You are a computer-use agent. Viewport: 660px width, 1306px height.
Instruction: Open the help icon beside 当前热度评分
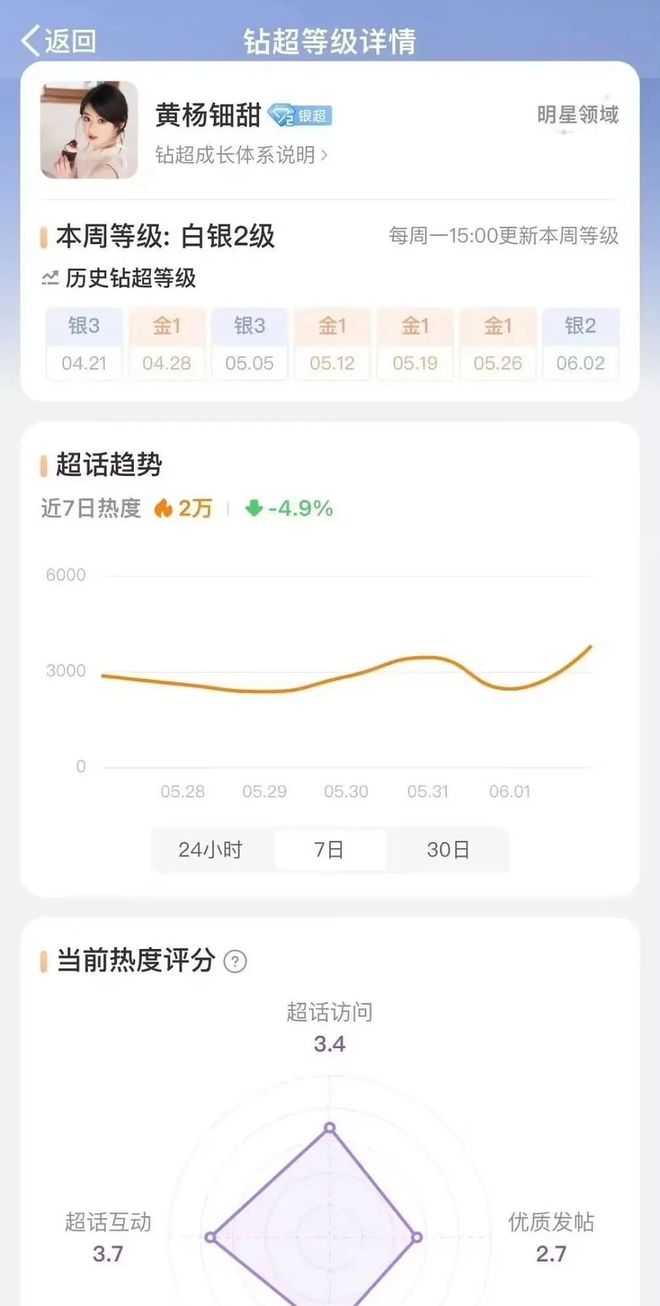pyautogui.click(x=235, y=962)
